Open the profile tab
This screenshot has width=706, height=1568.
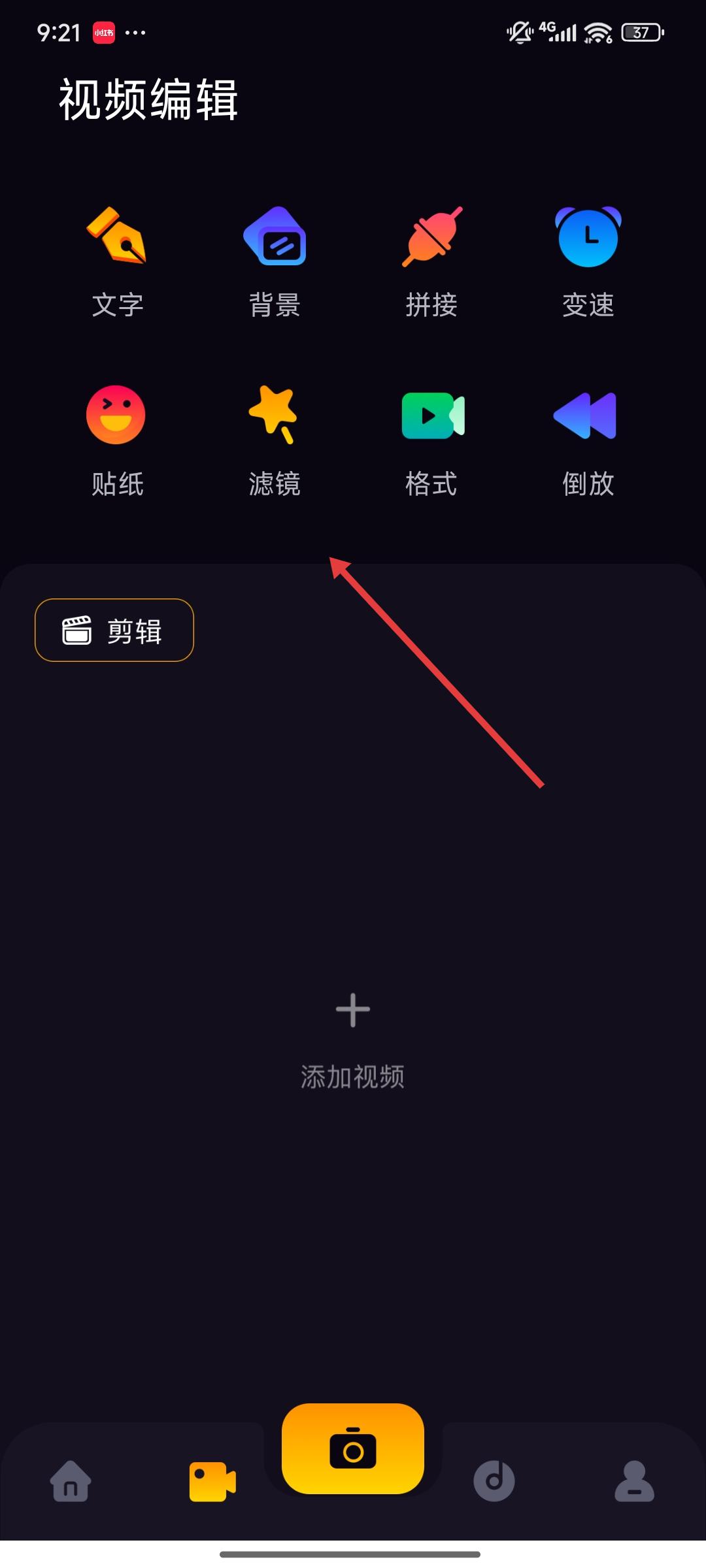[634, 1480]
